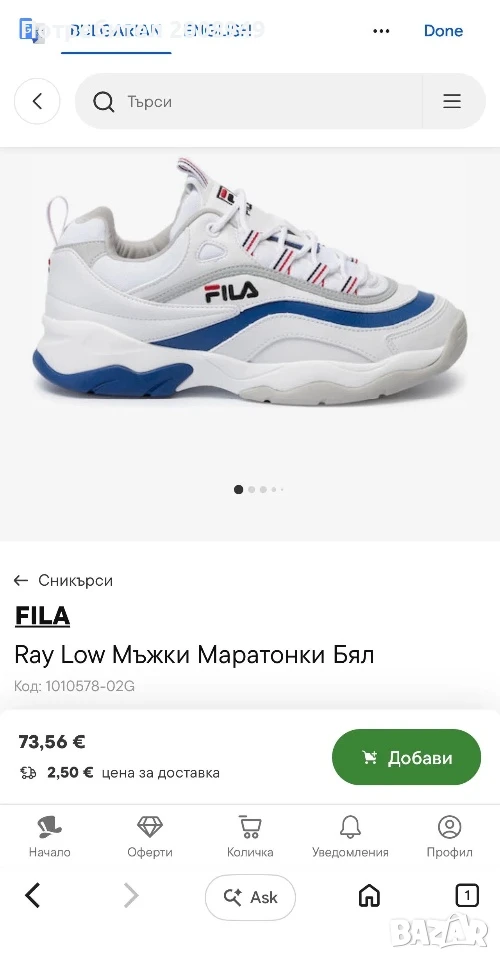Screen dimensions: 500x960
Task: Open the FILA brand link
Action: click(42, 616)
